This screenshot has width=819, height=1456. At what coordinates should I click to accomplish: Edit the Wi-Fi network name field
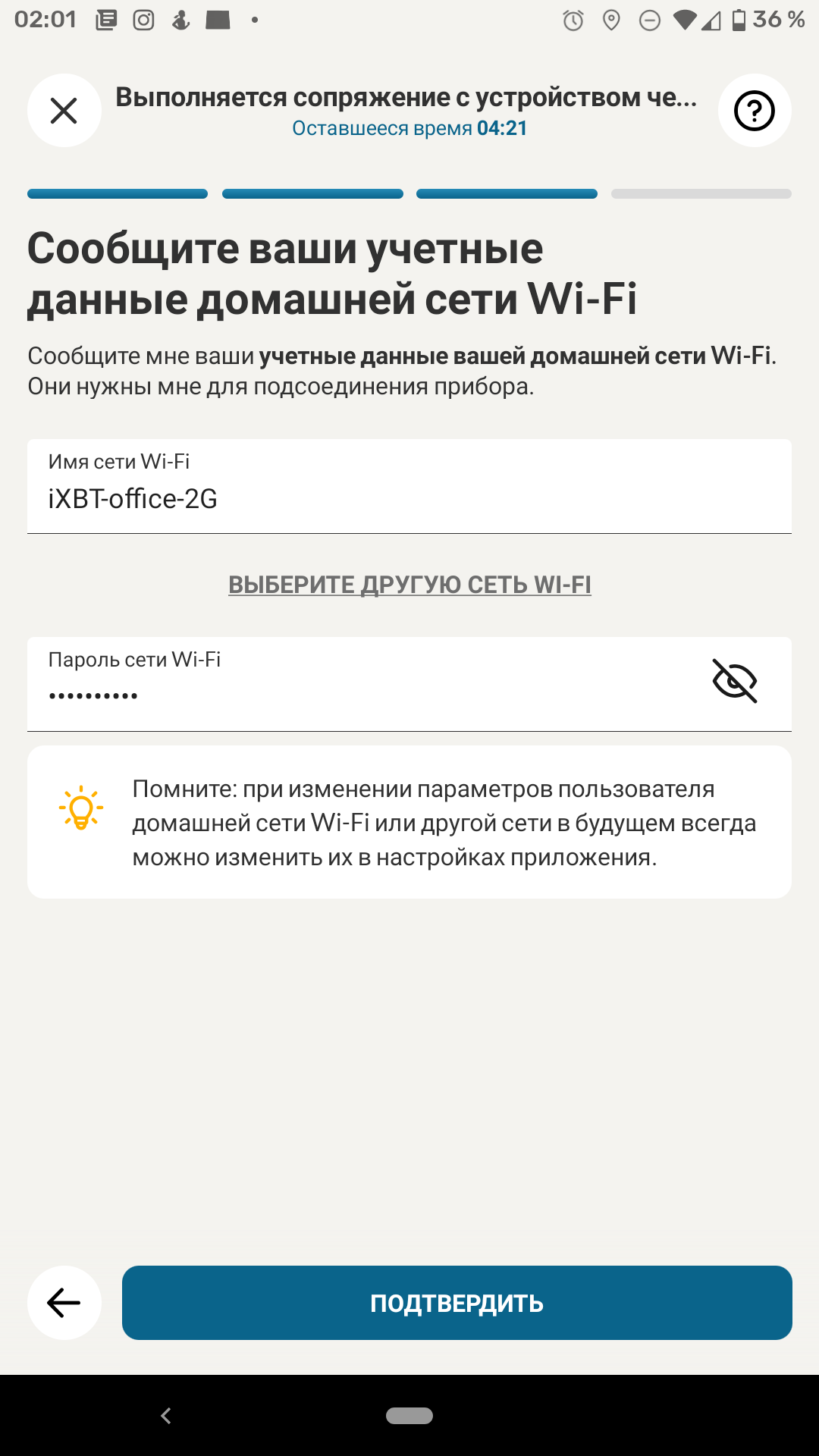(x=409, y=498)
